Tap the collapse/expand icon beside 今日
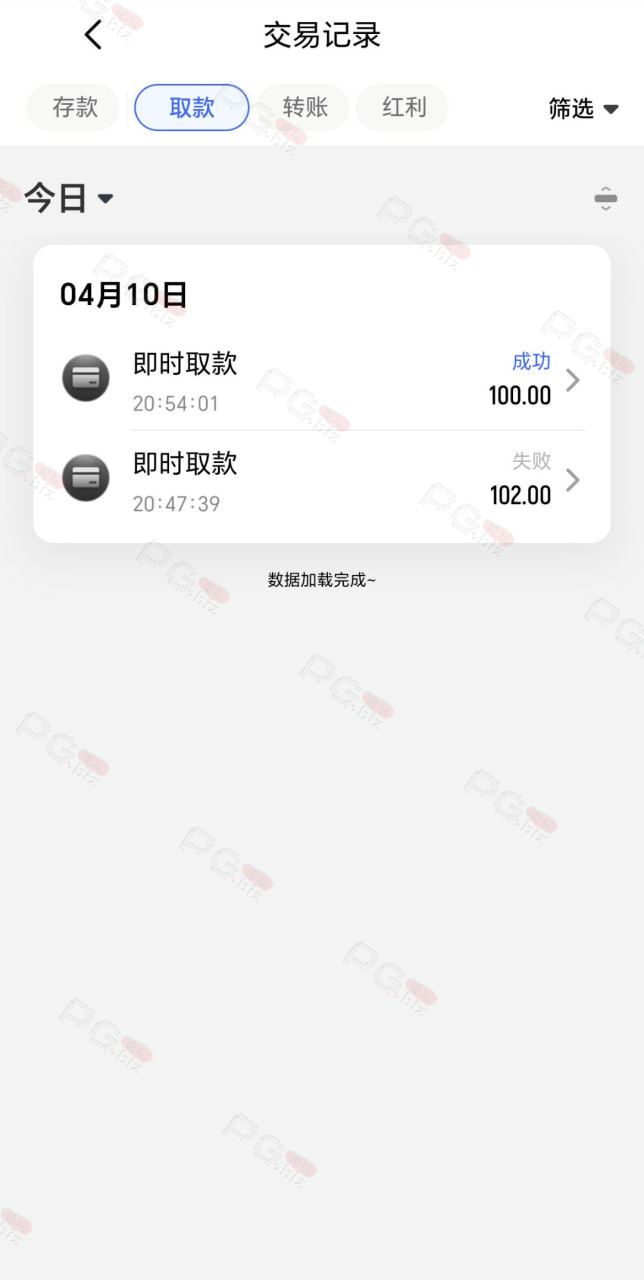Viewport: 644px width, 1280px height. 606,198
